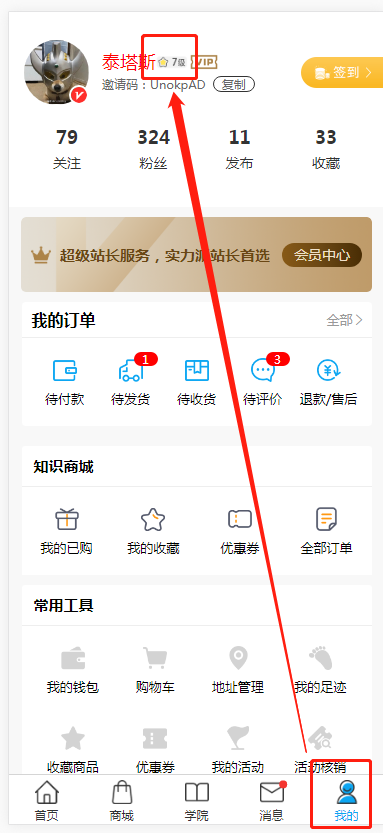383x833 pixels.
Task: Open the profile avatar
Action: [x=55, y=71]
